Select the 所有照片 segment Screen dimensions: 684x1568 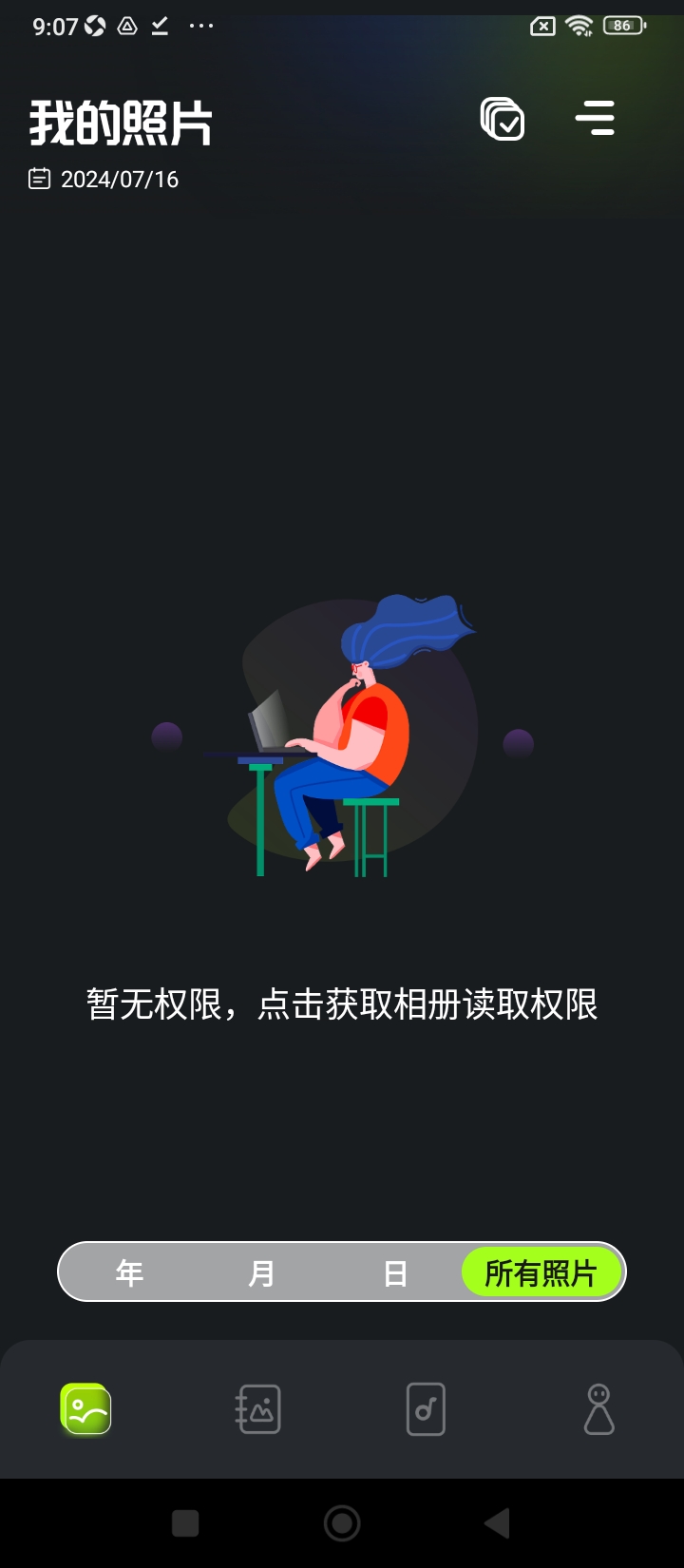coord(541,1272)
